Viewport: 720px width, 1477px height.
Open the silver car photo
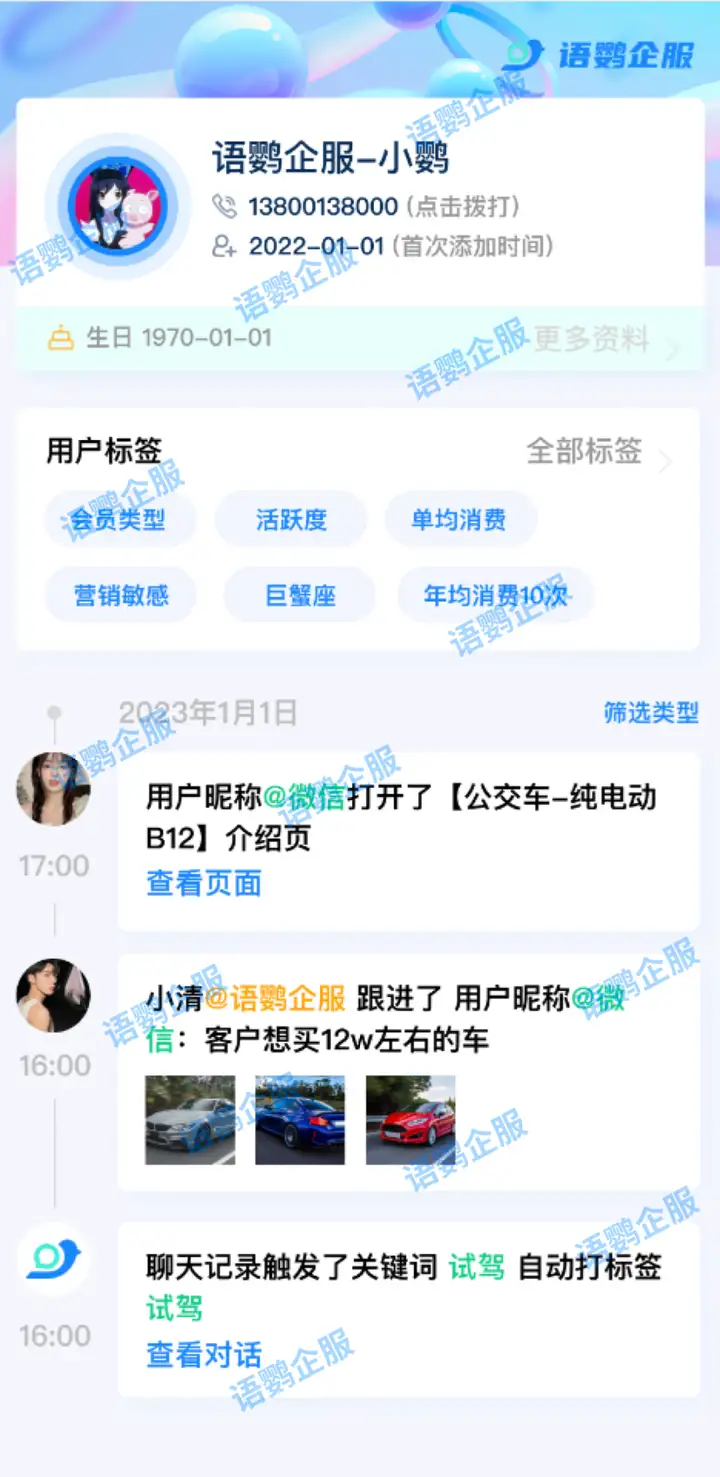point(190,1120)
